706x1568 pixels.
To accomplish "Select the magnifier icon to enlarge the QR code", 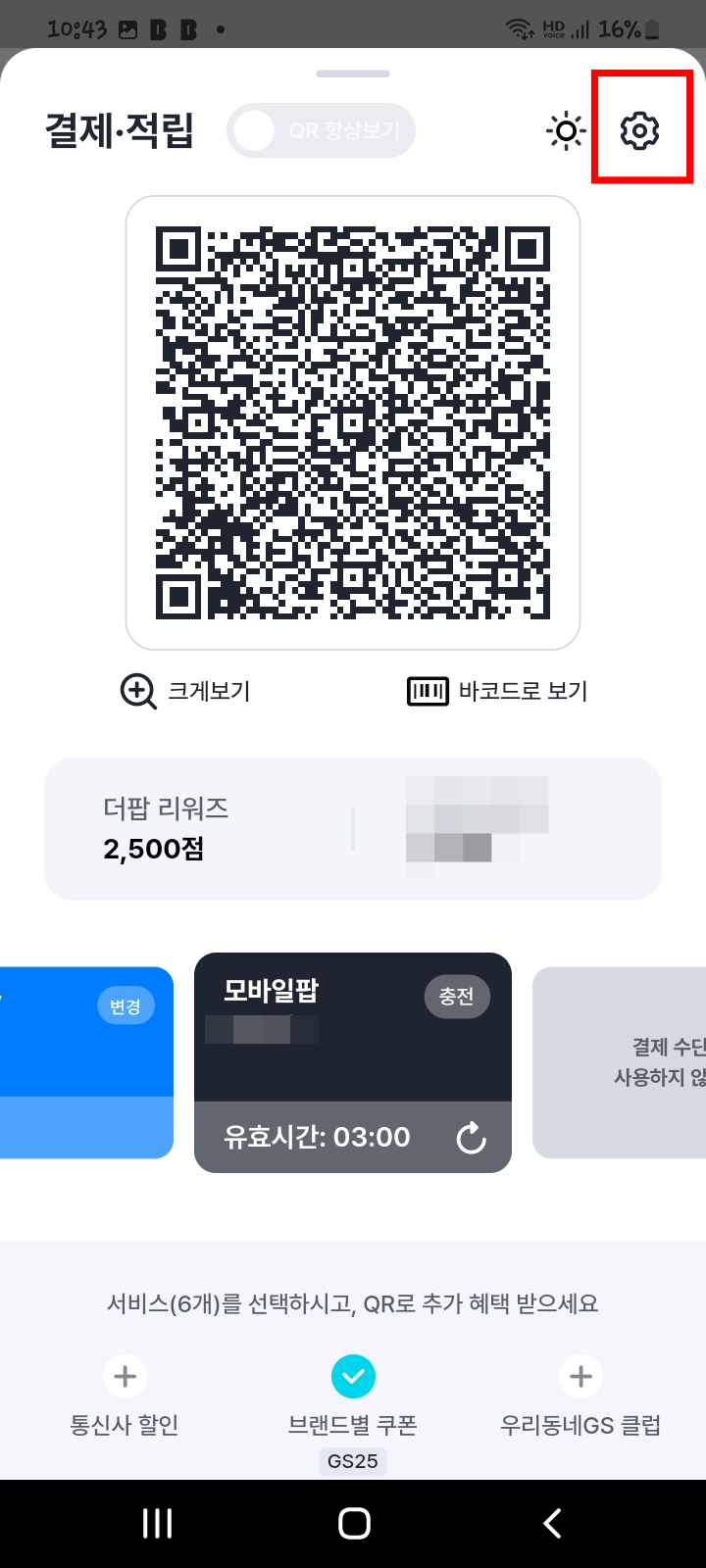I will [137, 691].
